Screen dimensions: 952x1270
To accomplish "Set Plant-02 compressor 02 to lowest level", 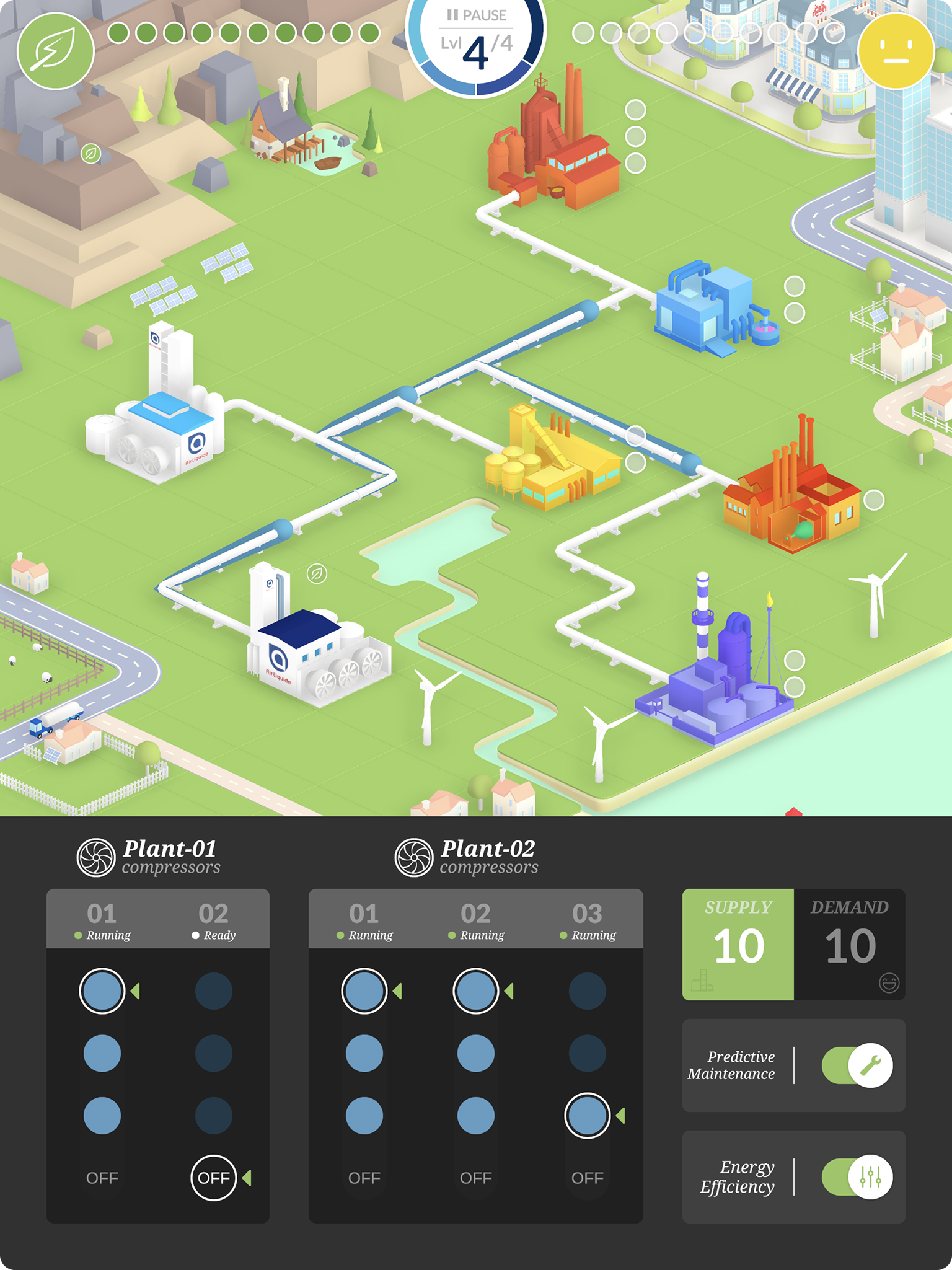I will pos(476,1115).
